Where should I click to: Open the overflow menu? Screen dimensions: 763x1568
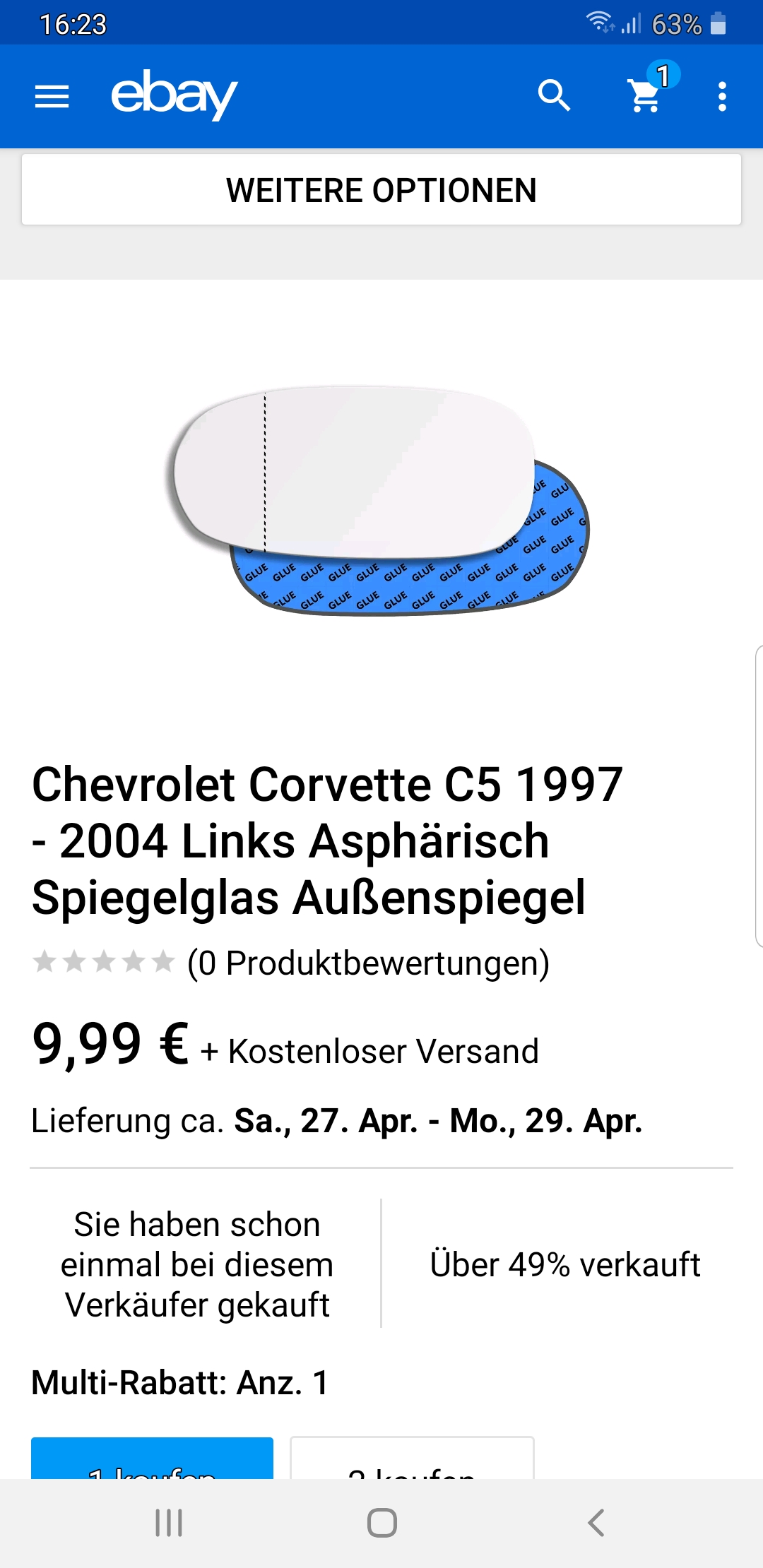[721, 96]
